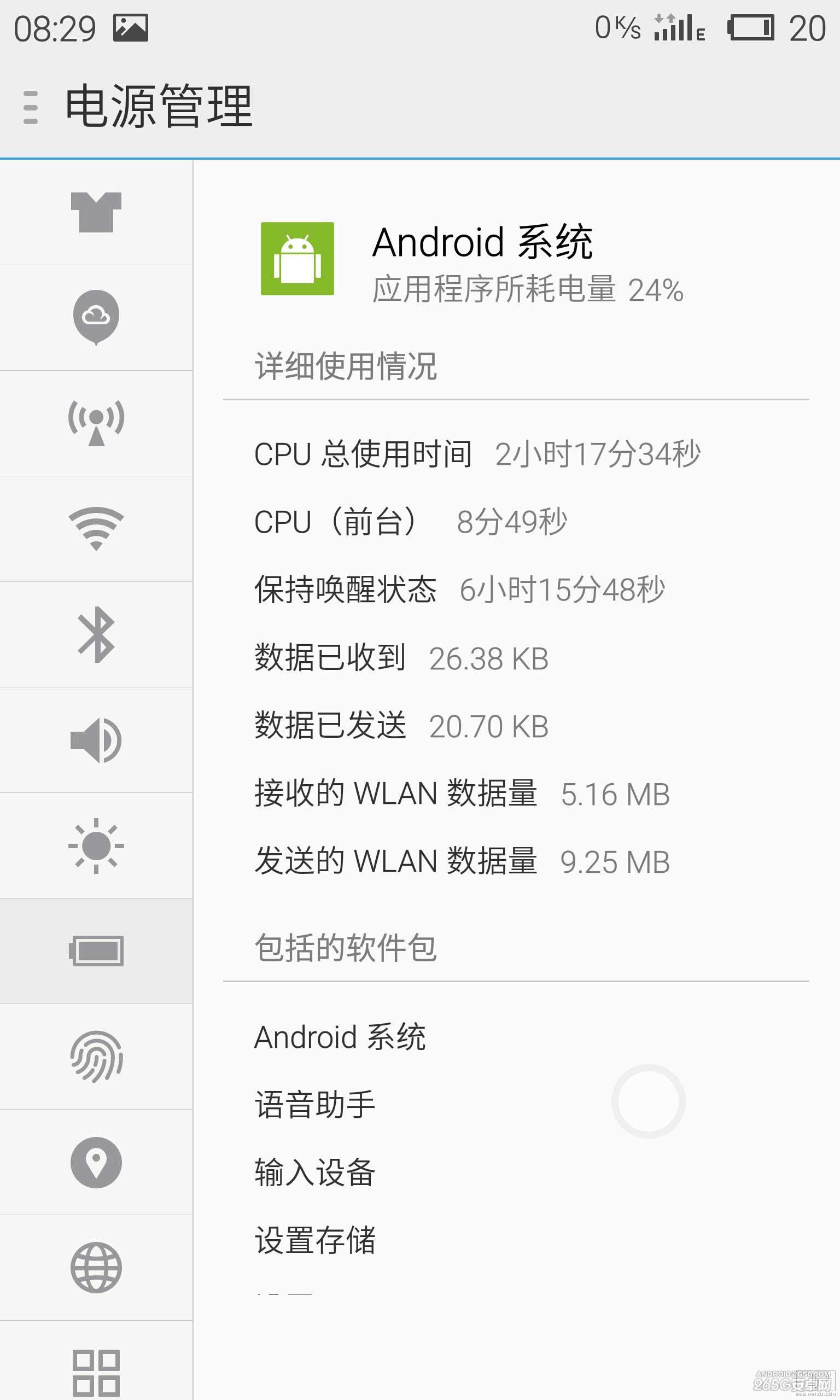
Task: Switch to the Wi-Fi settings section
Action: 96,528
